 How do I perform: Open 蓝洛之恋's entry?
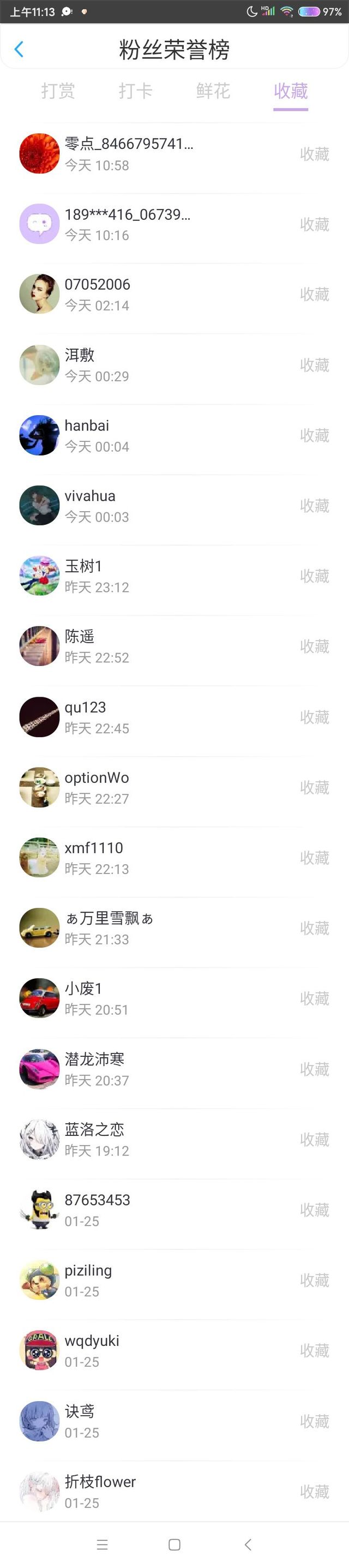(x=174, y=1140)
